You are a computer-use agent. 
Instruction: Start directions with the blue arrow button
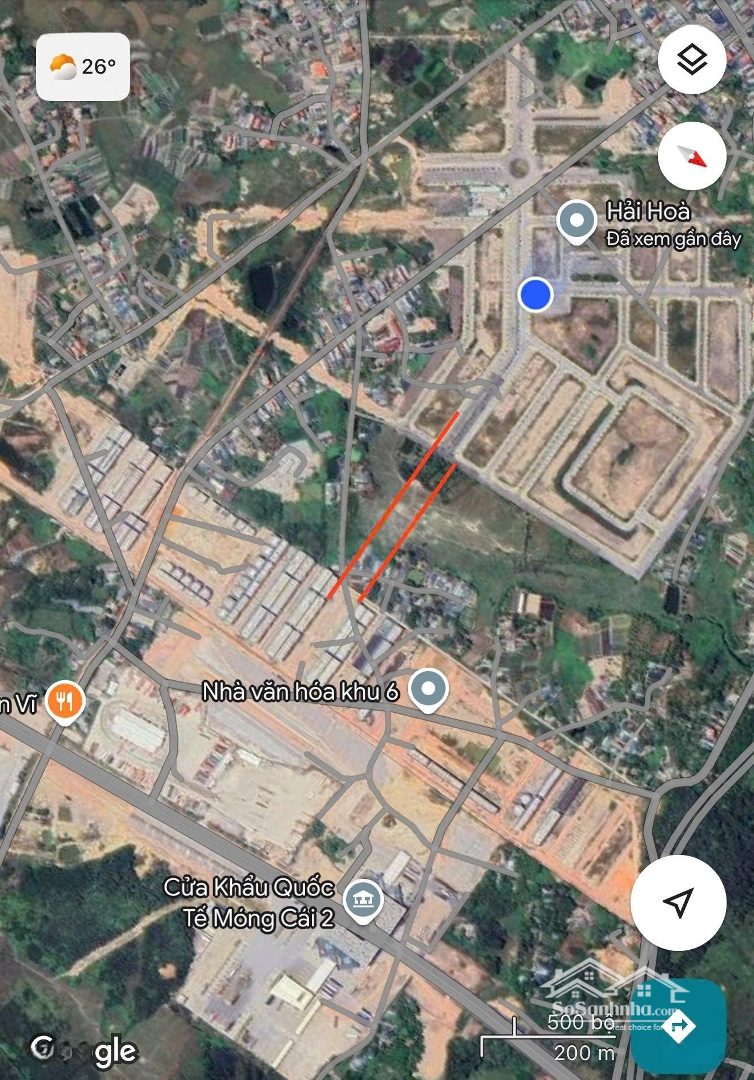(x=679, y=1026)
